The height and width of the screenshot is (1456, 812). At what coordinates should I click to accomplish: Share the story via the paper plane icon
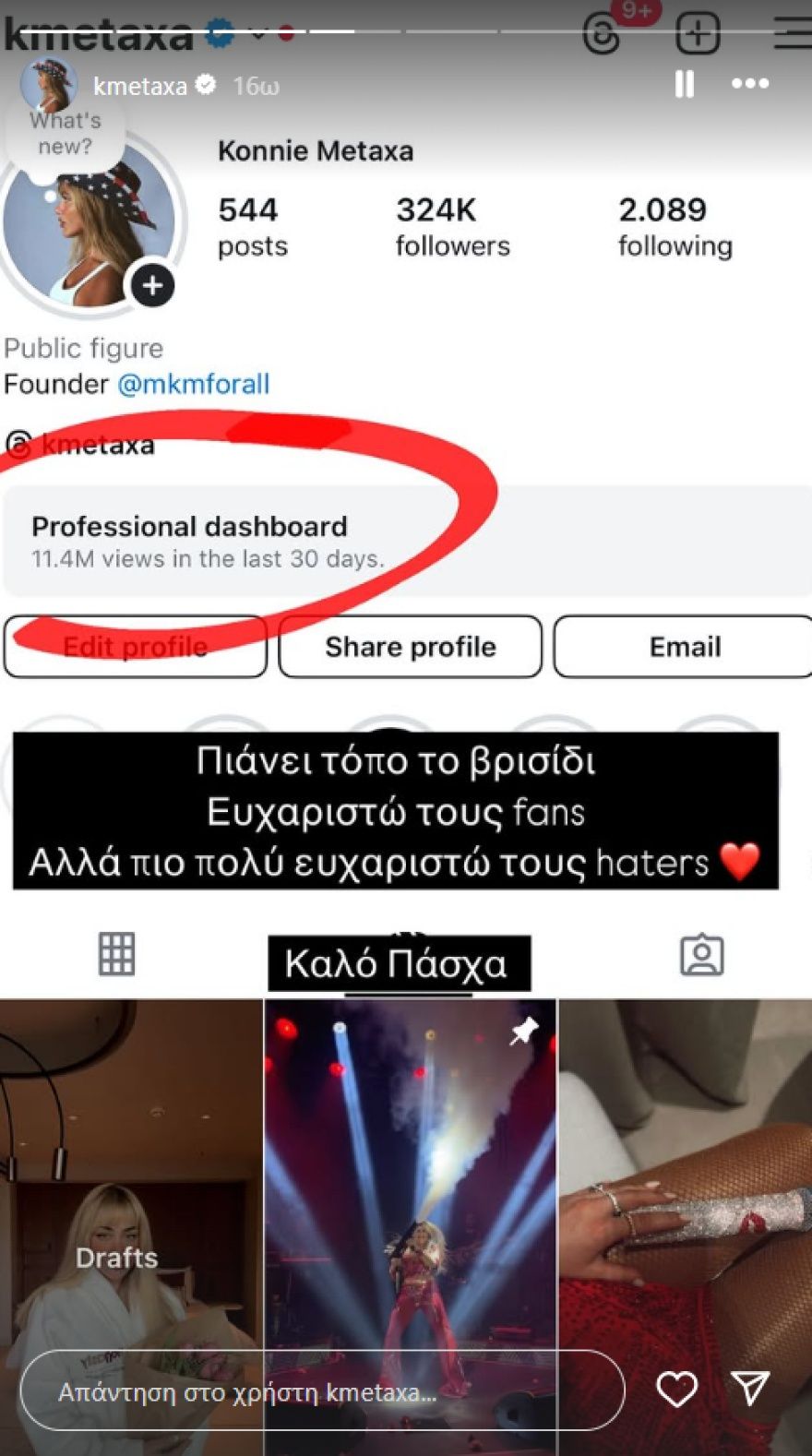tap(749, 1388)
